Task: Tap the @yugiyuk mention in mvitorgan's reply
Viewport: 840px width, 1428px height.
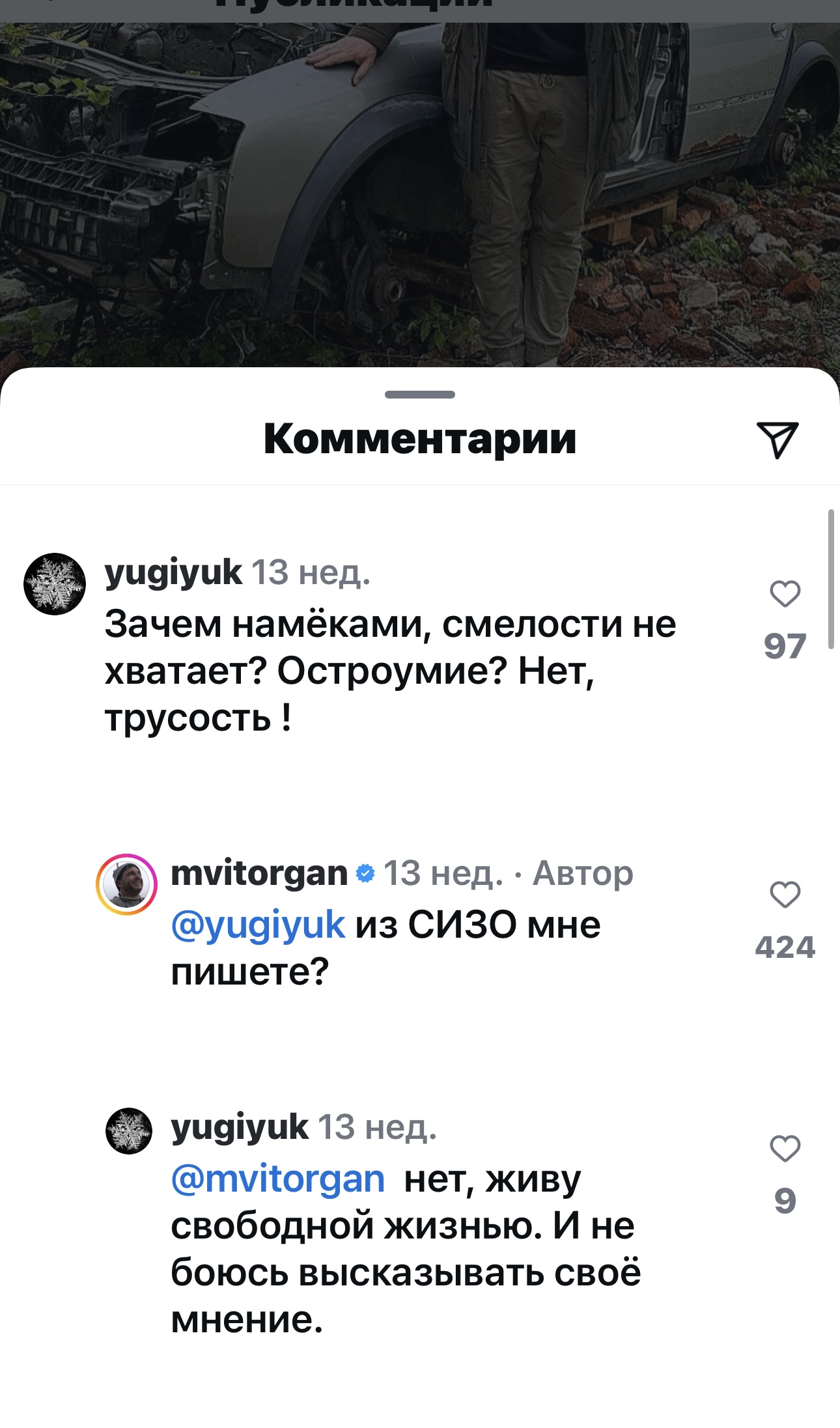Action: tap(258, 925)
